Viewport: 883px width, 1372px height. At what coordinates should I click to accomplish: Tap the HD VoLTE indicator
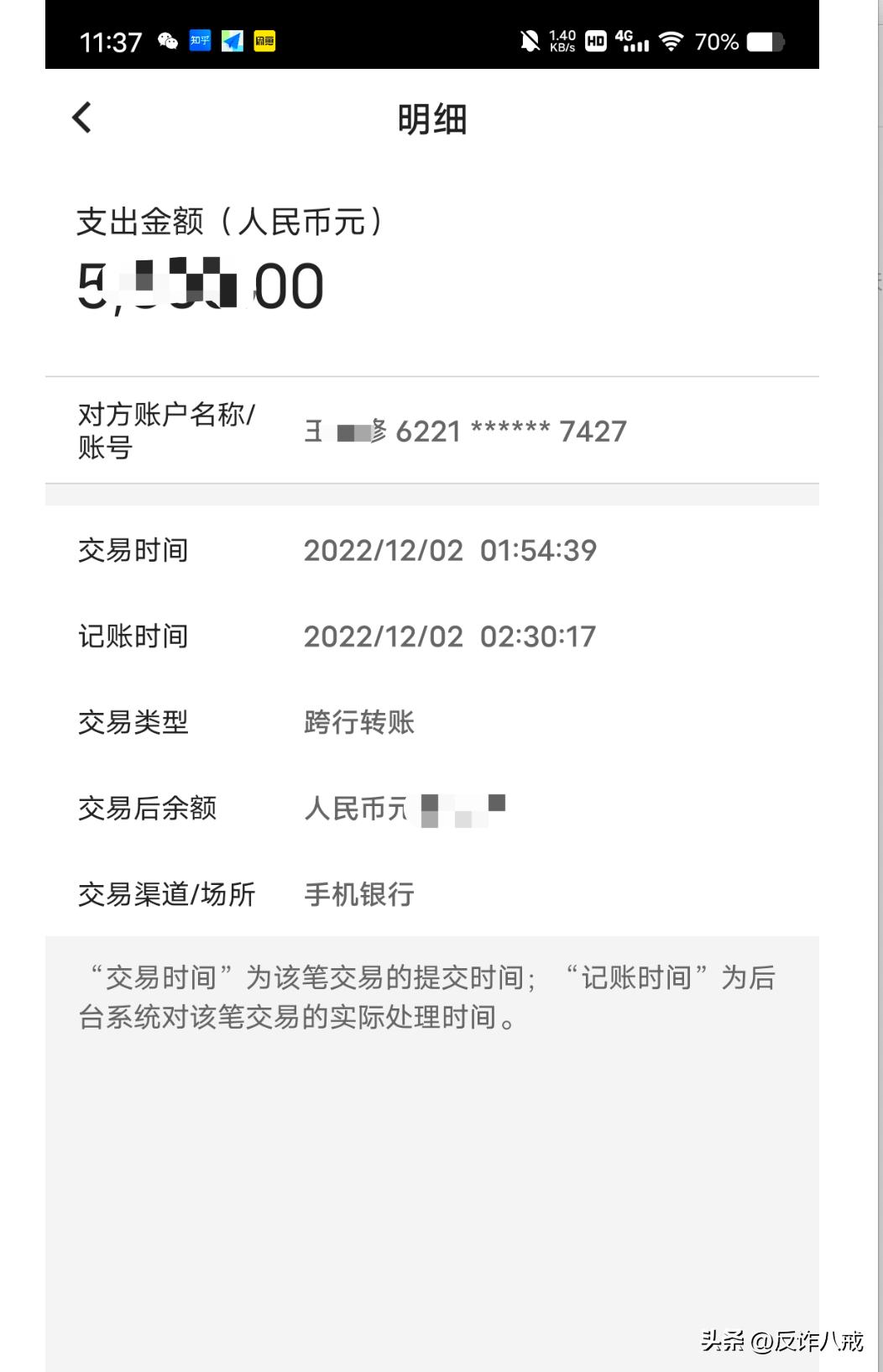pyautogui.click(x=594, y=41)
